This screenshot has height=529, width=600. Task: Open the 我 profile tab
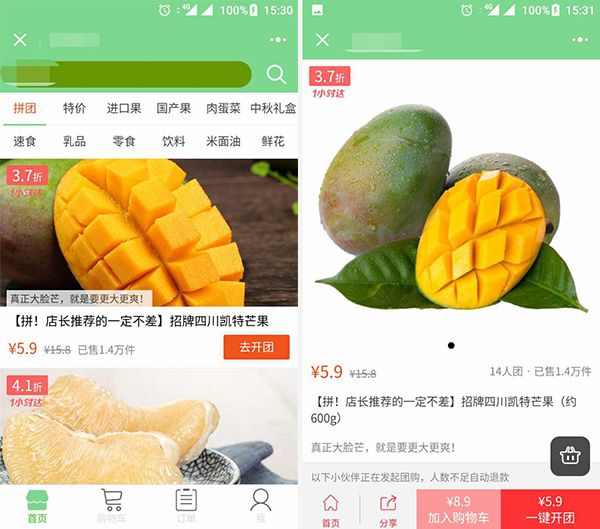261,506
